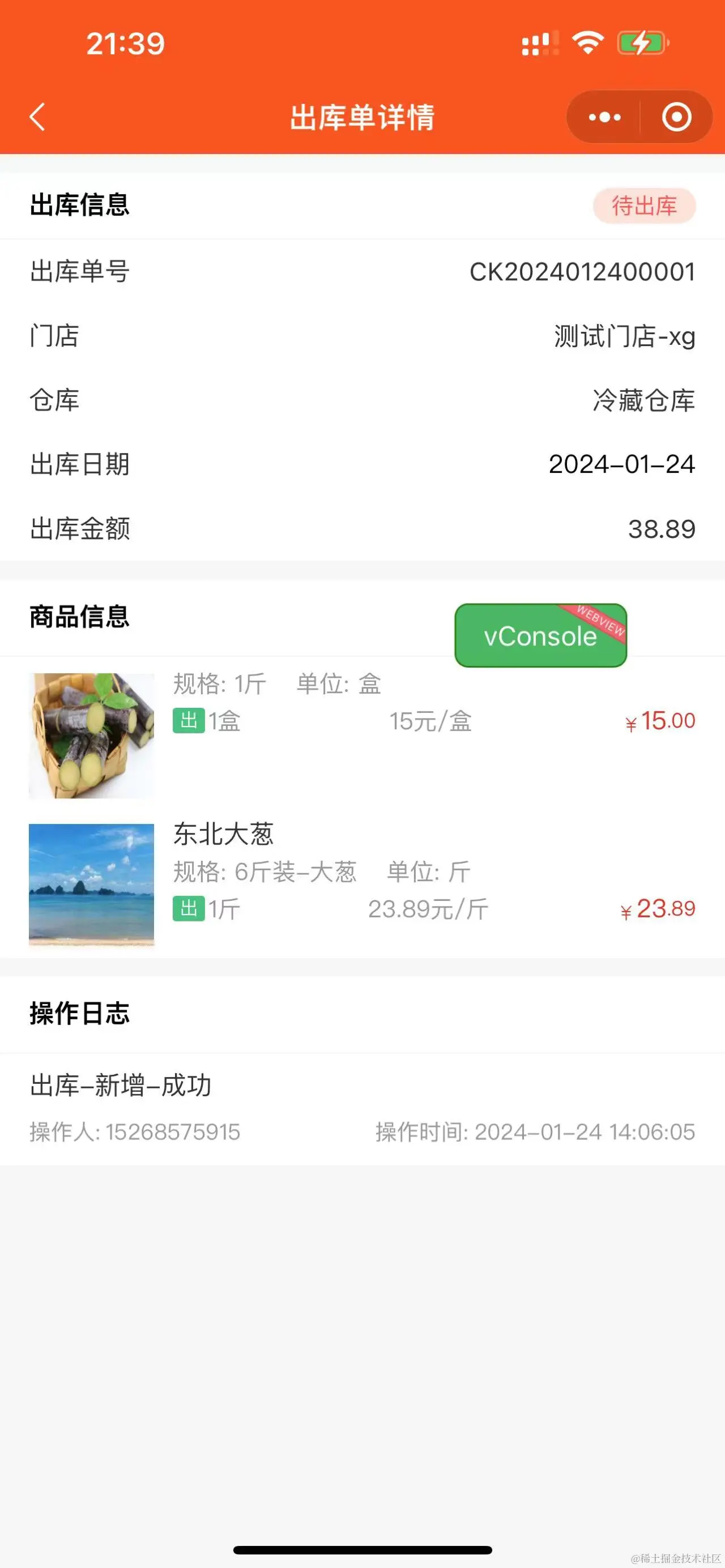Close the mini program via circle icon

[676, 117]
